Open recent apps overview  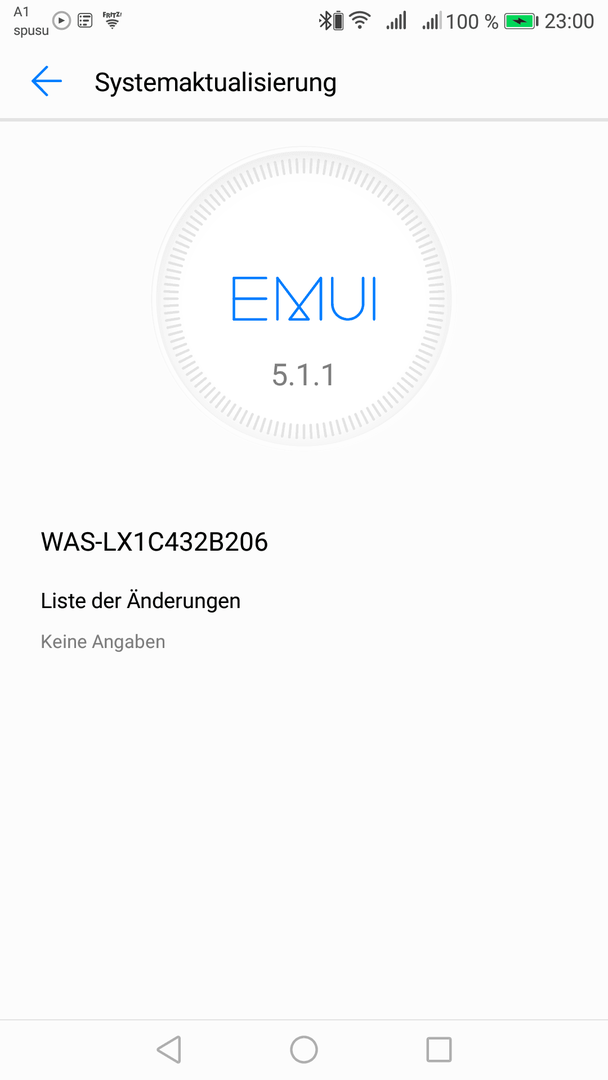[x=439, y=1050]
